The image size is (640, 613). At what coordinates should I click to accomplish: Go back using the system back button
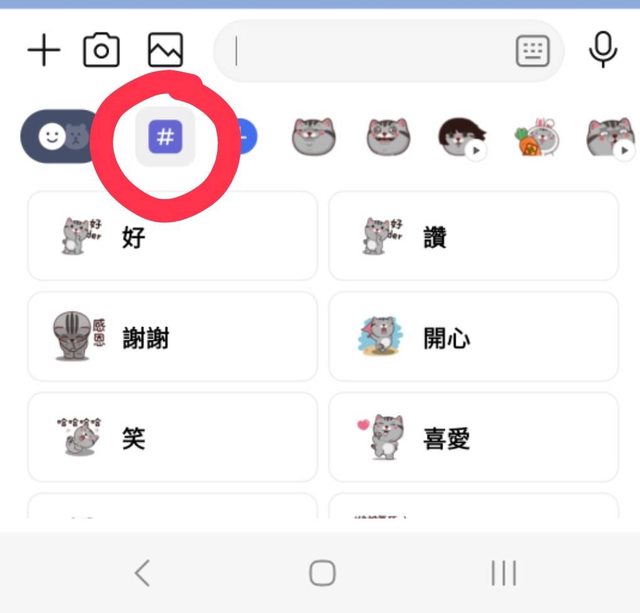142,572
